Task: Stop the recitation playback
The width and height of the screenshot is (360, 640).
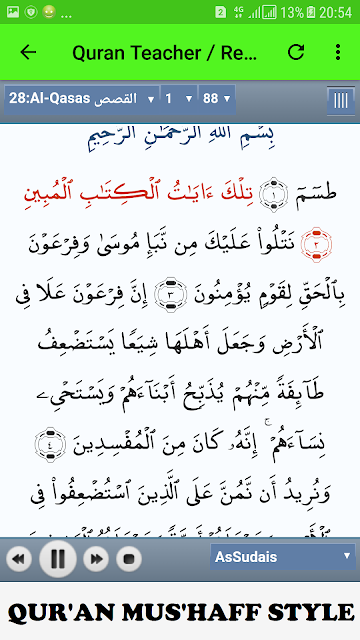Action: coord(129,559)
